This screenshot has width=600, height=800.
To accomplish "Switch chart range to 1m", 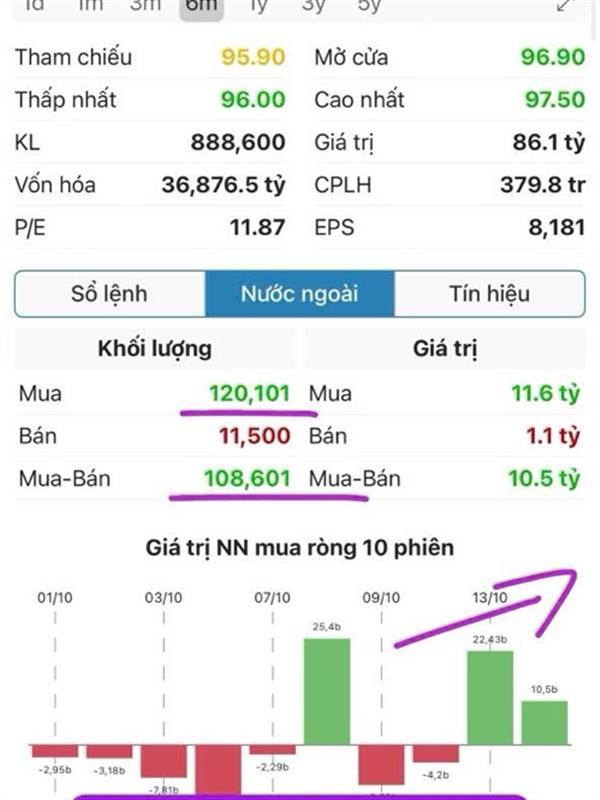I will point(91,5).
